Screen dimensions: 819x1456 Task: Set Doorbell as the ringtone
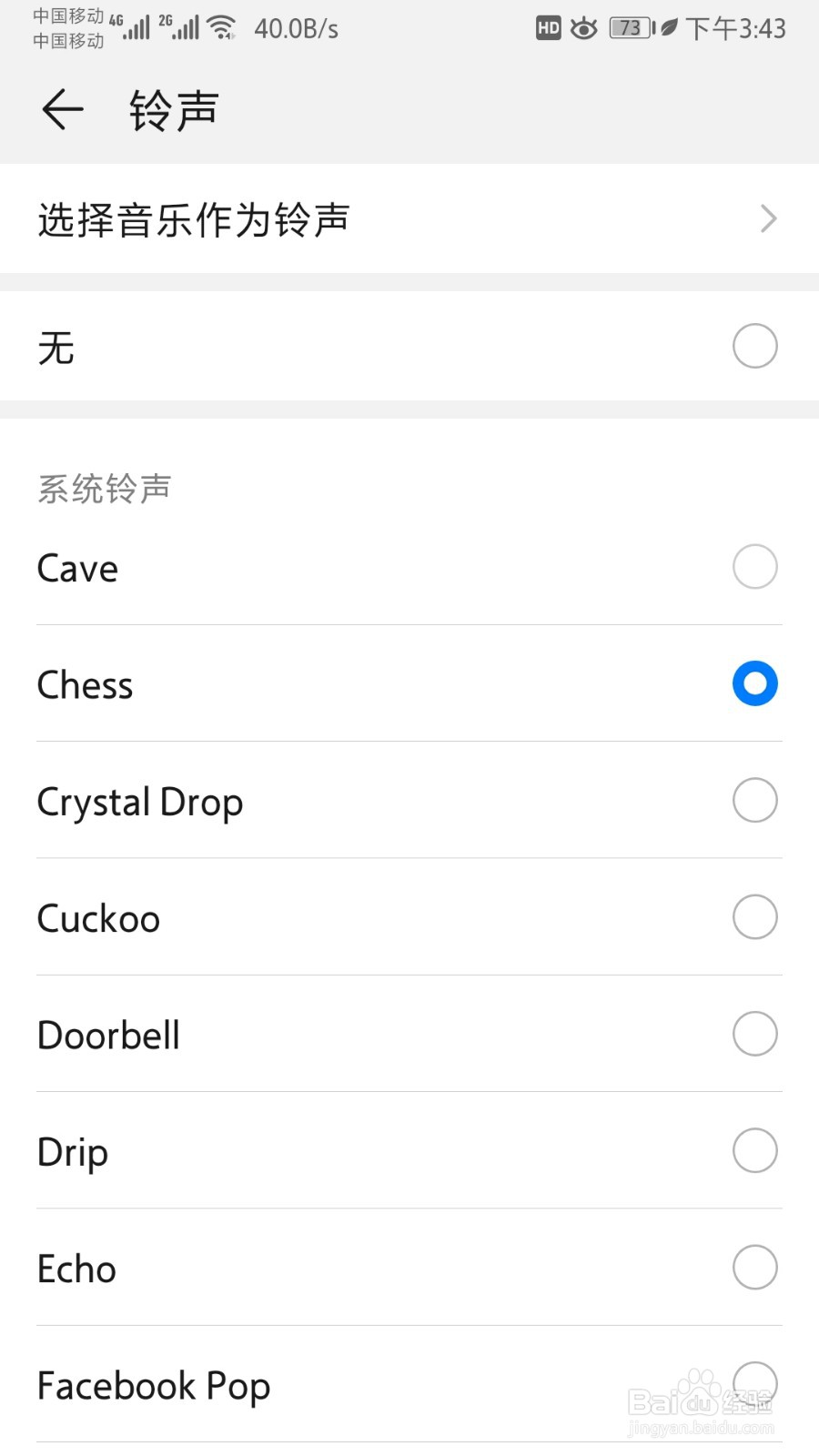point(409,1034)
